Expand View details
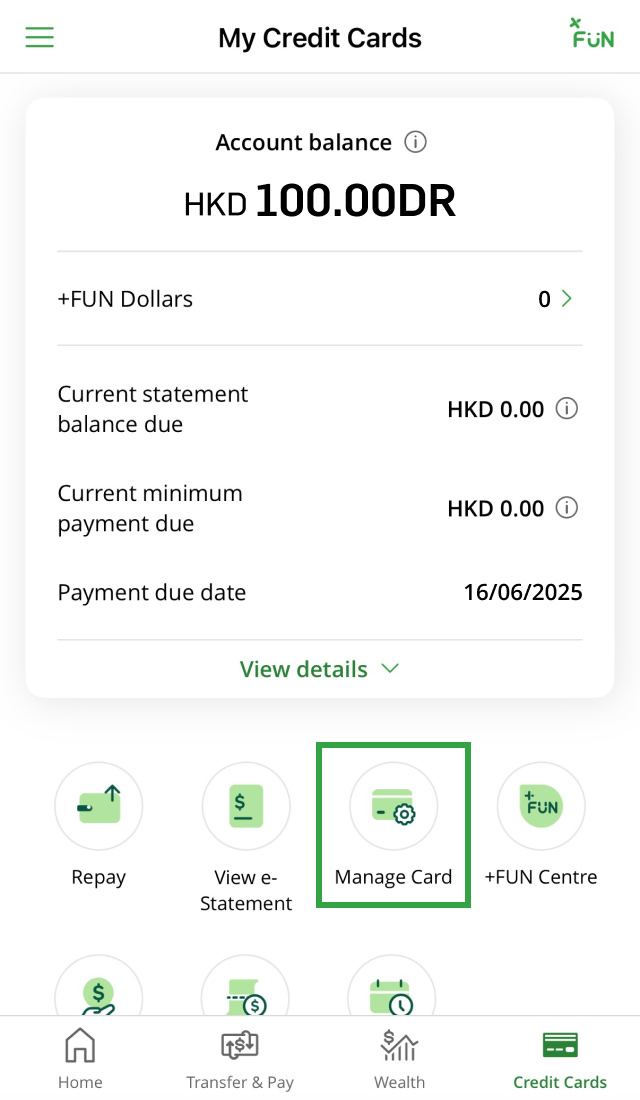This screenshot has height=1100, width=640. click(x=320, y=669)
